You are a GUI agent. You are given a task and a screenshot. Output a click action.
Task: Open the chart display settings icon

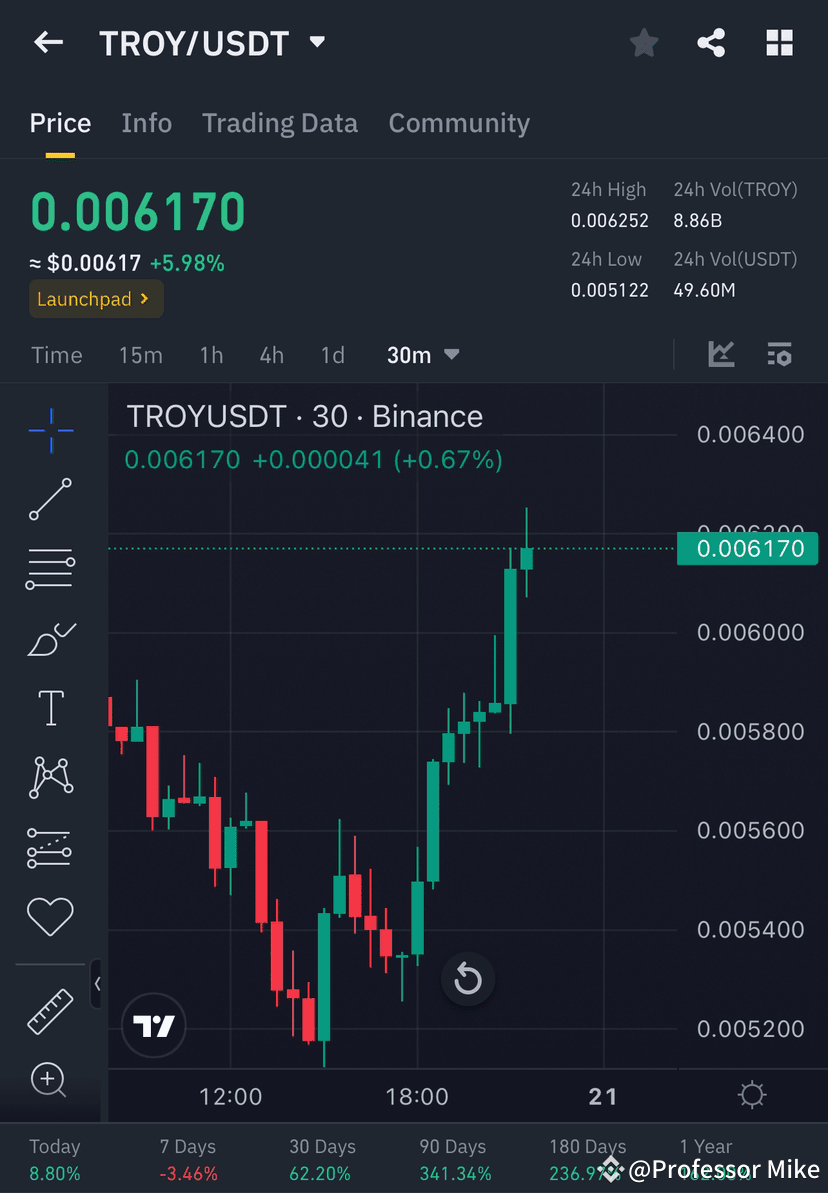click(x=779, y=354)
